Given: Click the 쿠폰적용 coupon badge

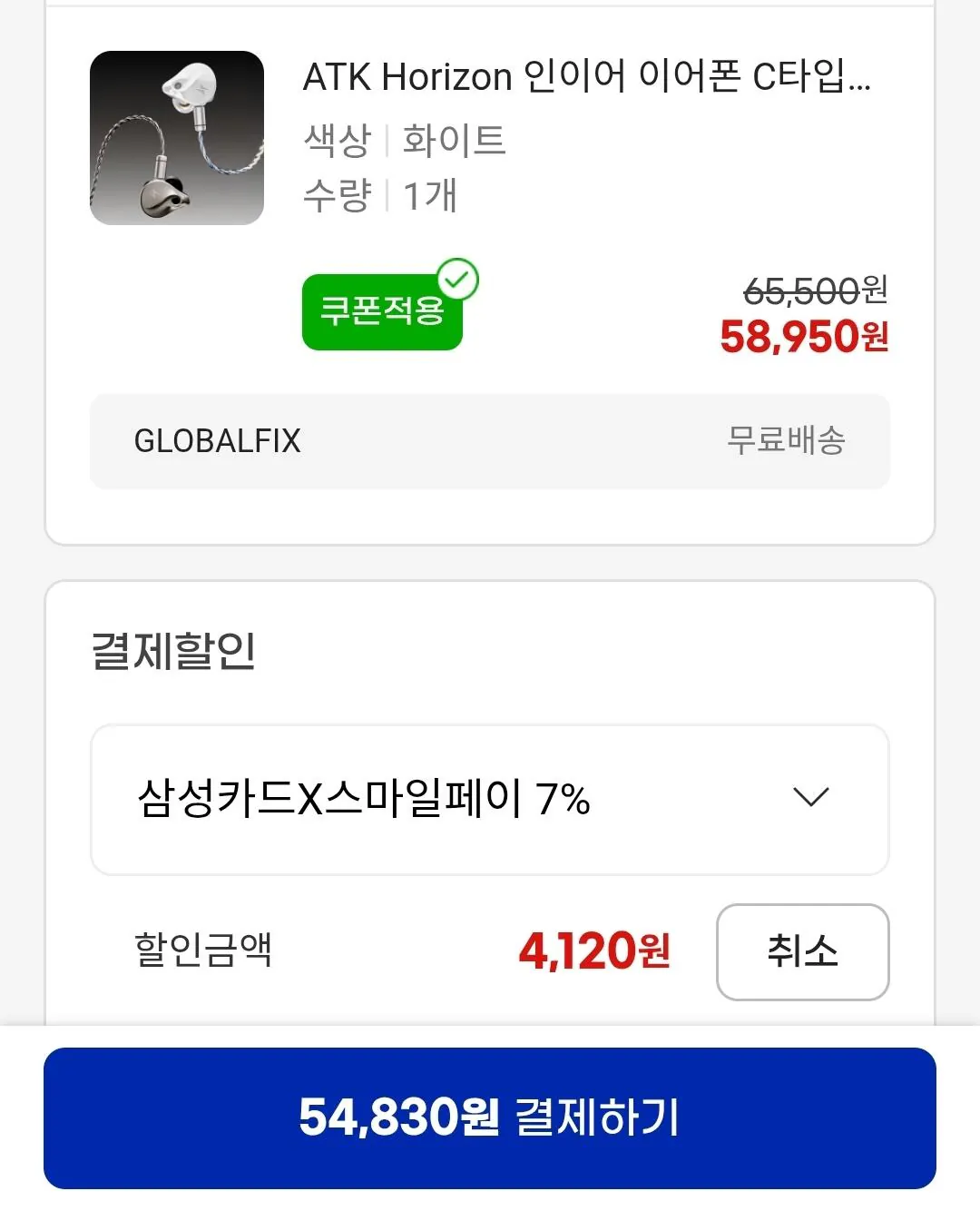Looking at the screenshot, I should [382, 311].
